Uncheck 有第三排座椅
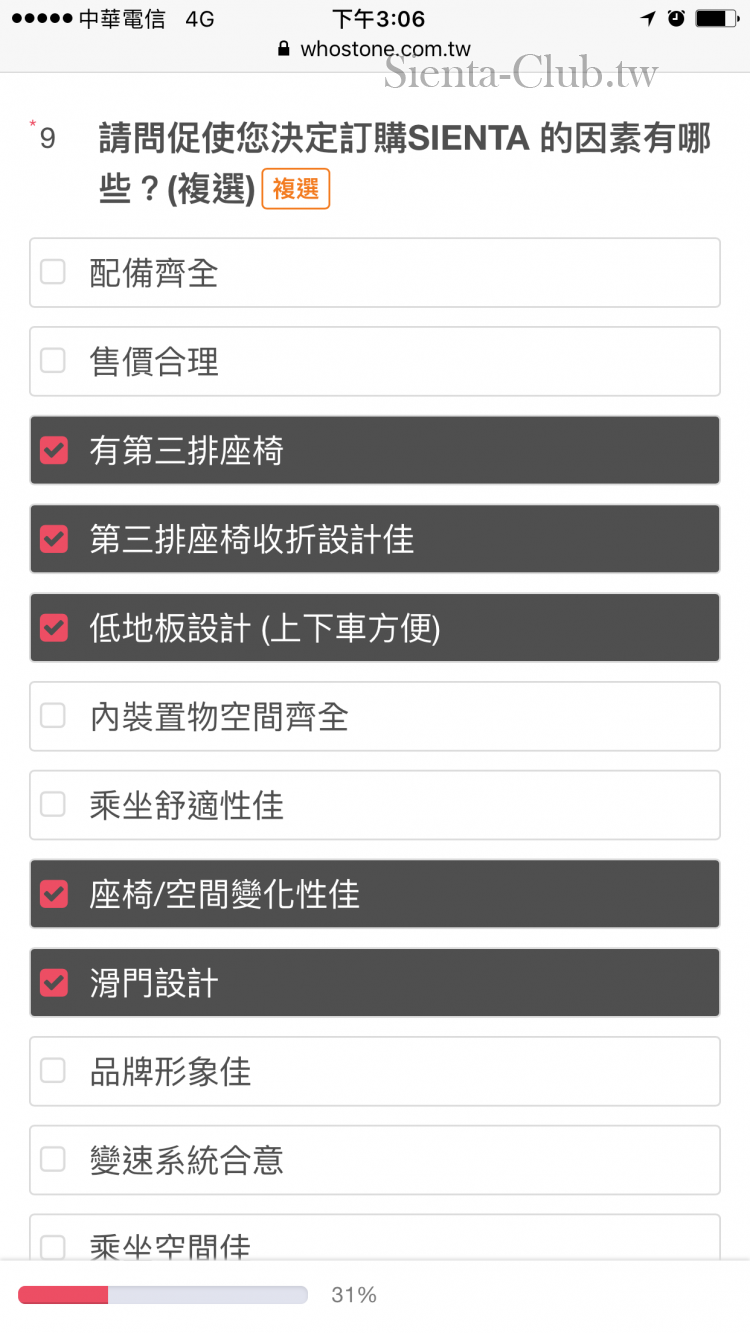This screenshot has height=1333, width=750. [53, 450]
